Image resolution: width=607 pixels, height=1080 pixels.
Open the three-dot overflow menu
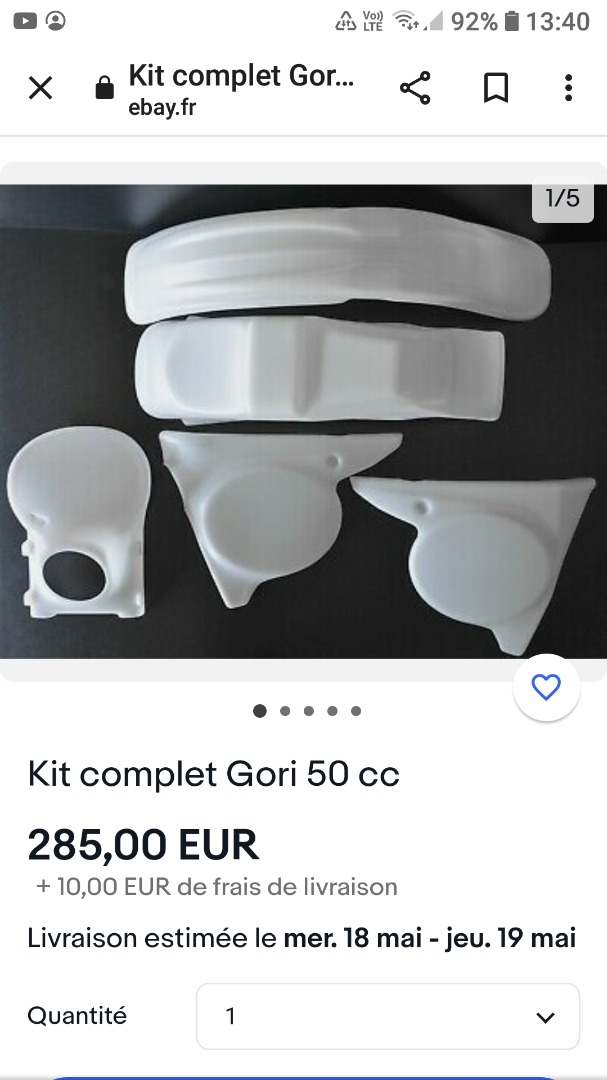point(568,89)
